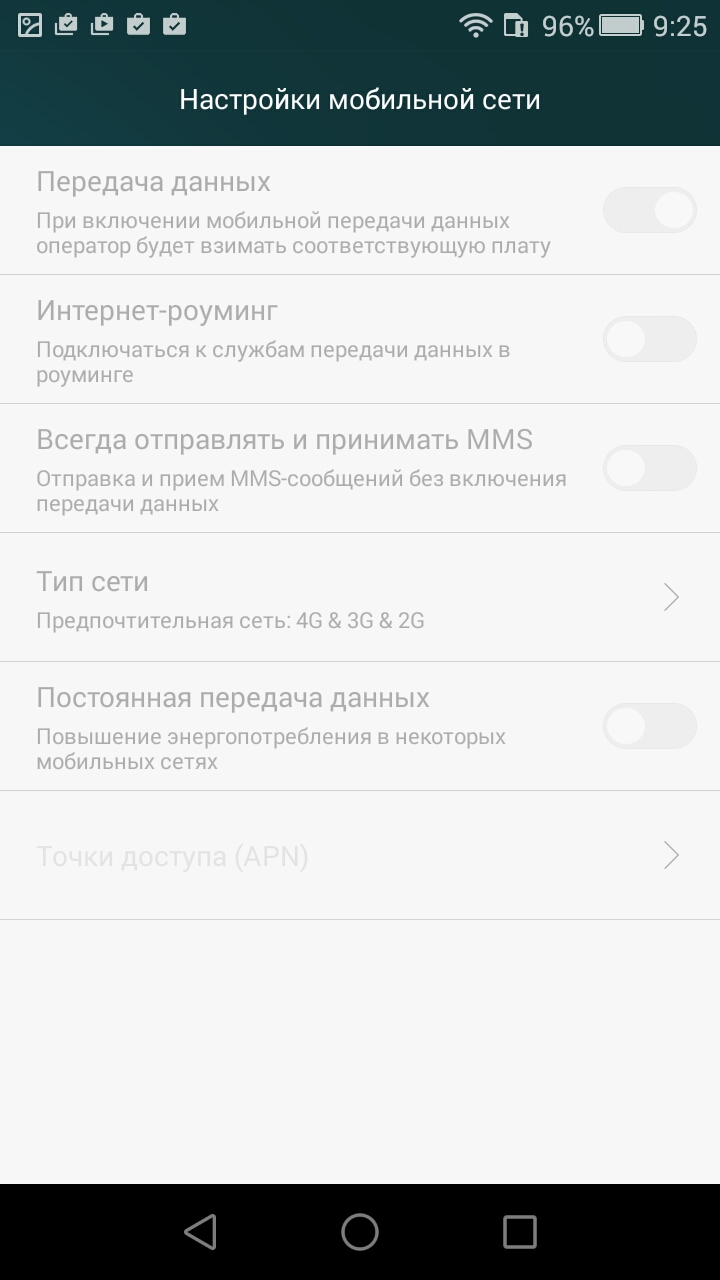Enable the Интернет-роуминг switch

point(649,339)
